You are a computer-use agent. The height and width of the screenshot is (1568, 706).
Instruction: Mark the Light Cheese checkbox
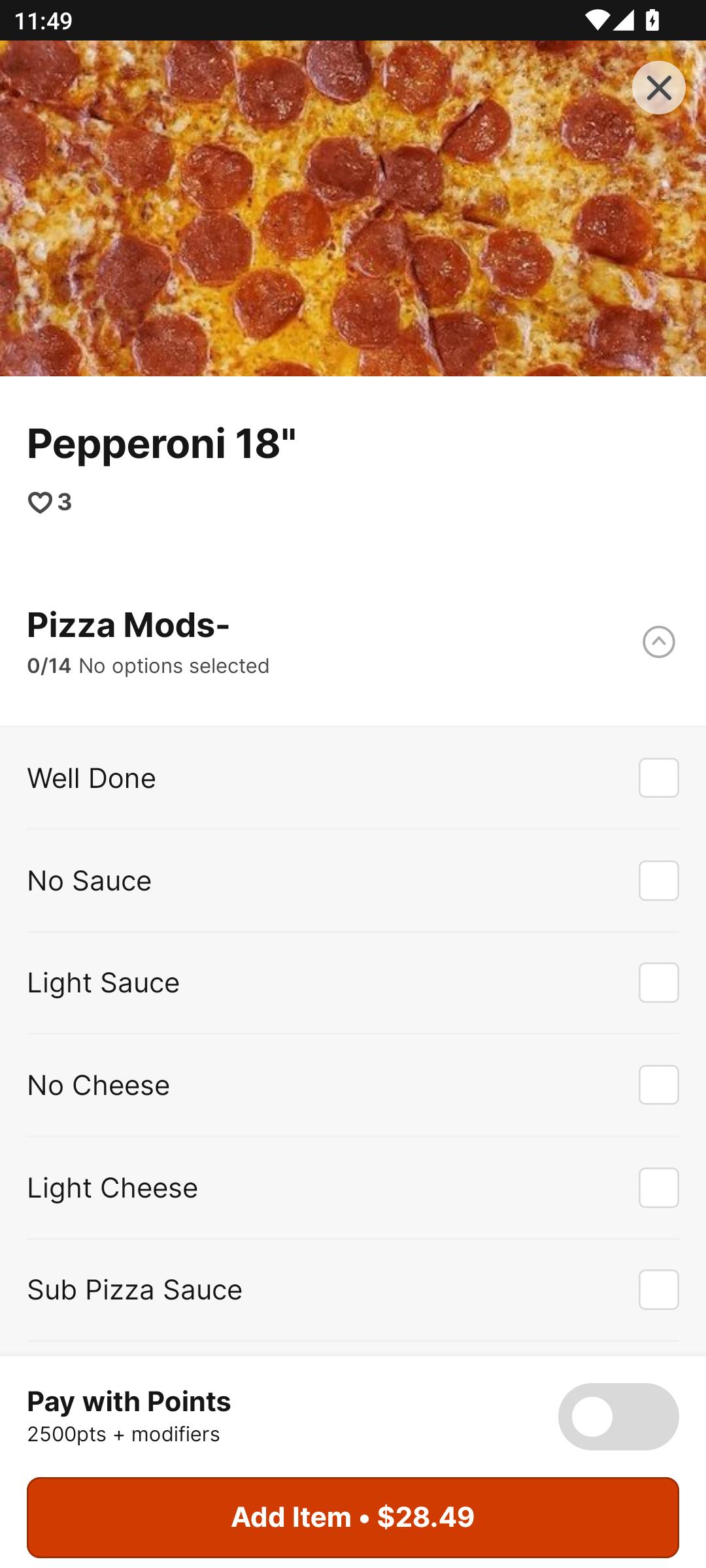click(658, 1187)
